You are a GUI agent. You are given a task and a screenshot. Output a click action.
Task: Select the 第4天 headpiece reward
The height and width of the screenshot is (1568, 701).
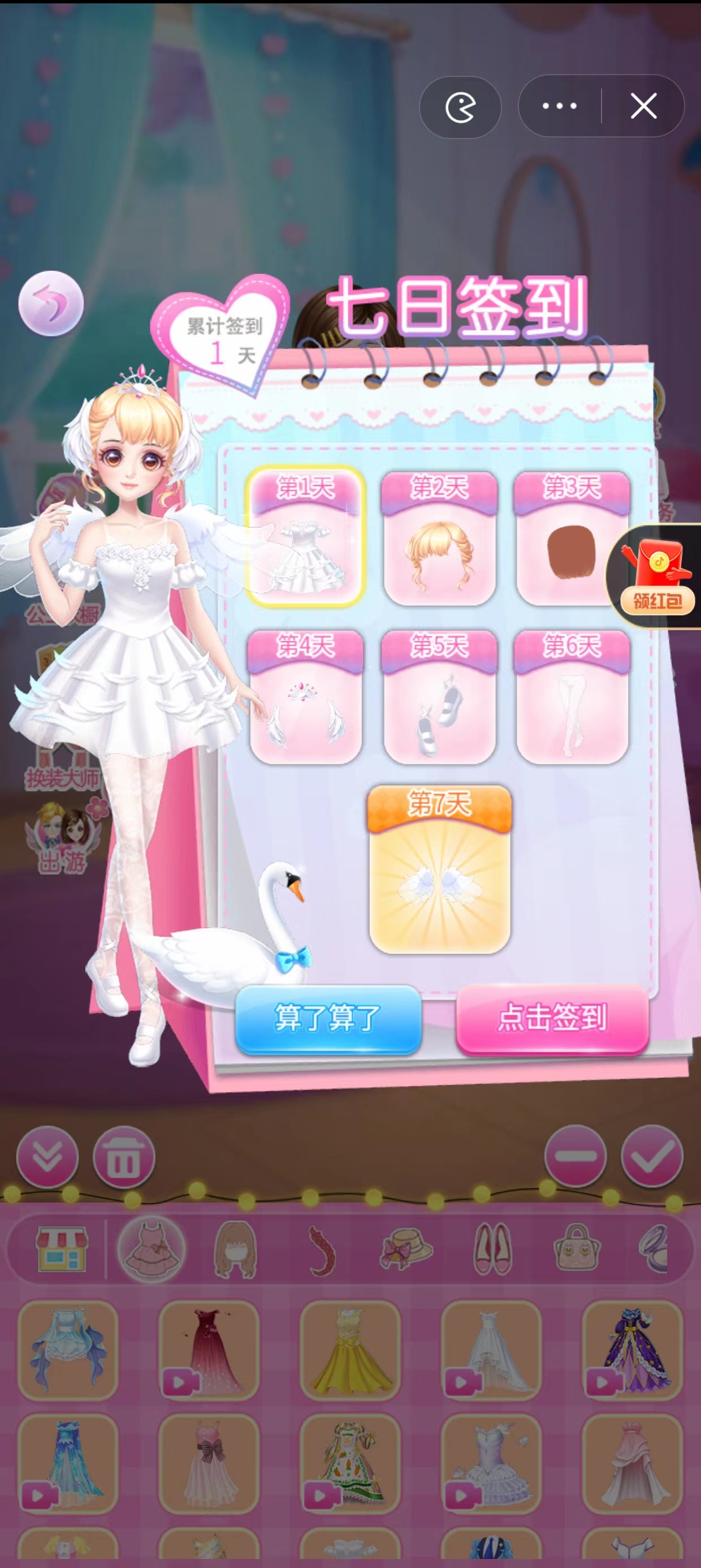click(305, 697)
